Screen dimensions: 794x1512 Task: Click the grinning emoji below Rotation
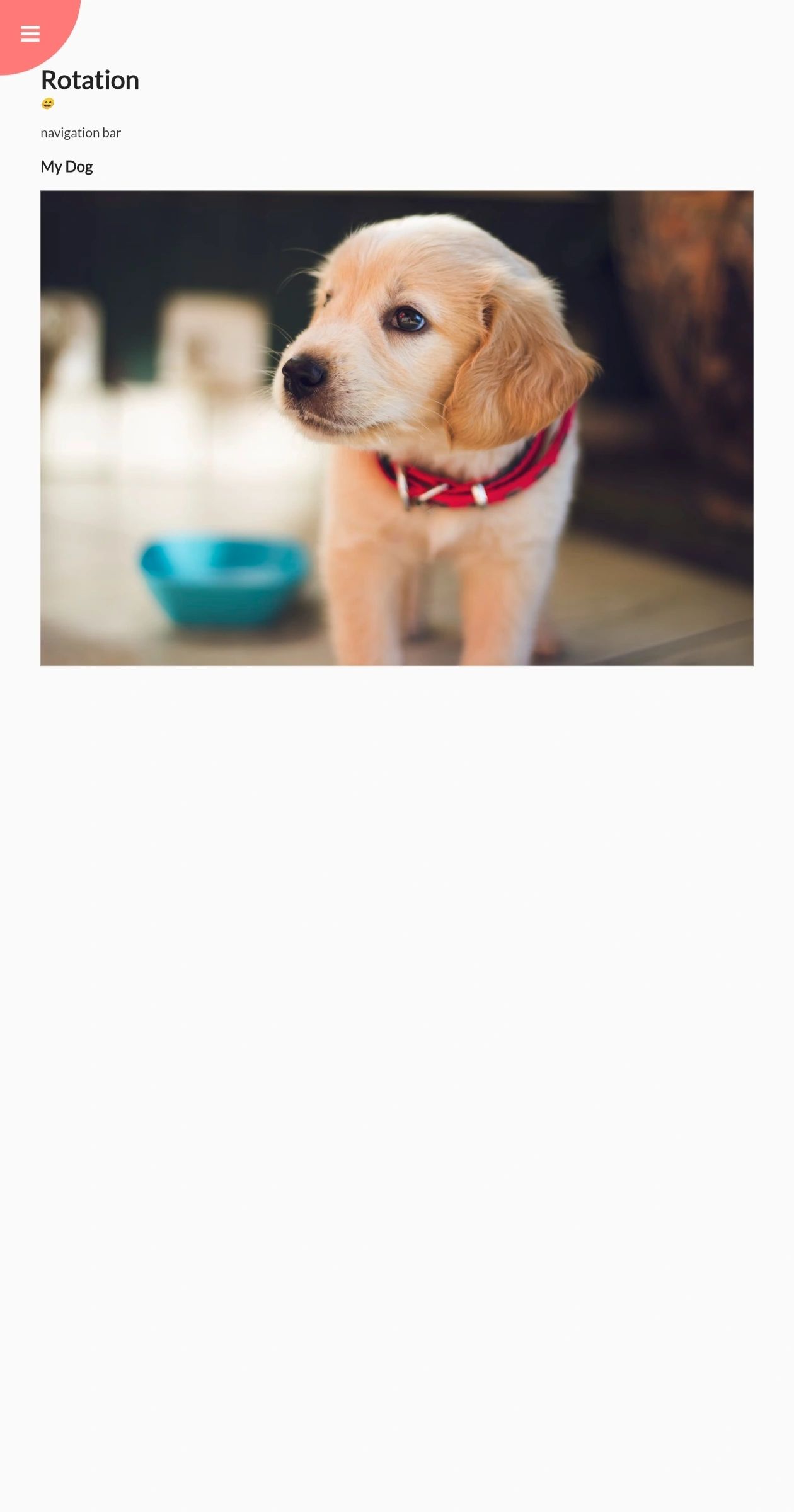pos(47,103)
